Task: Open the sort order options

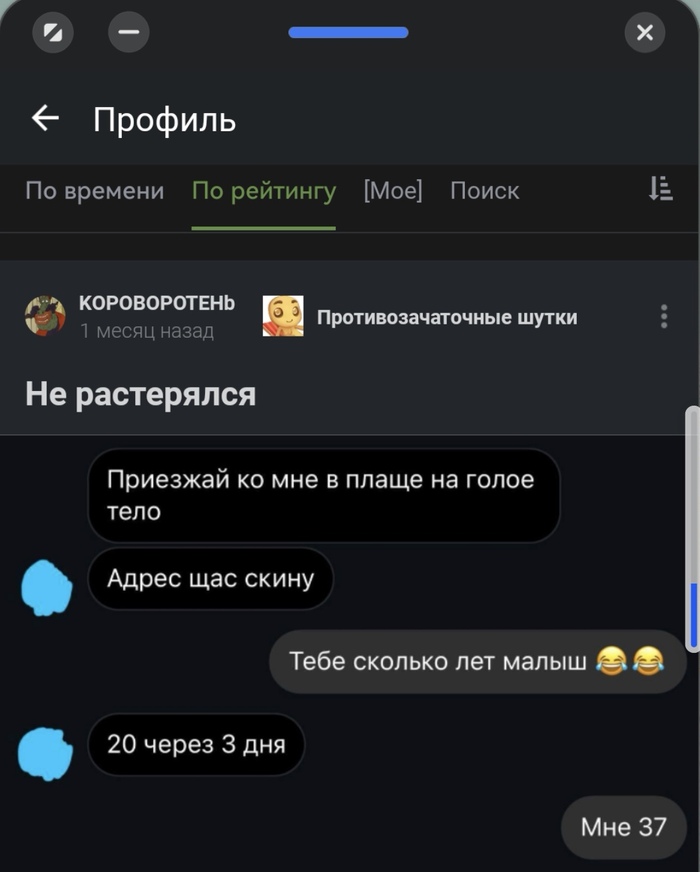Action: [x=660, y=189]
